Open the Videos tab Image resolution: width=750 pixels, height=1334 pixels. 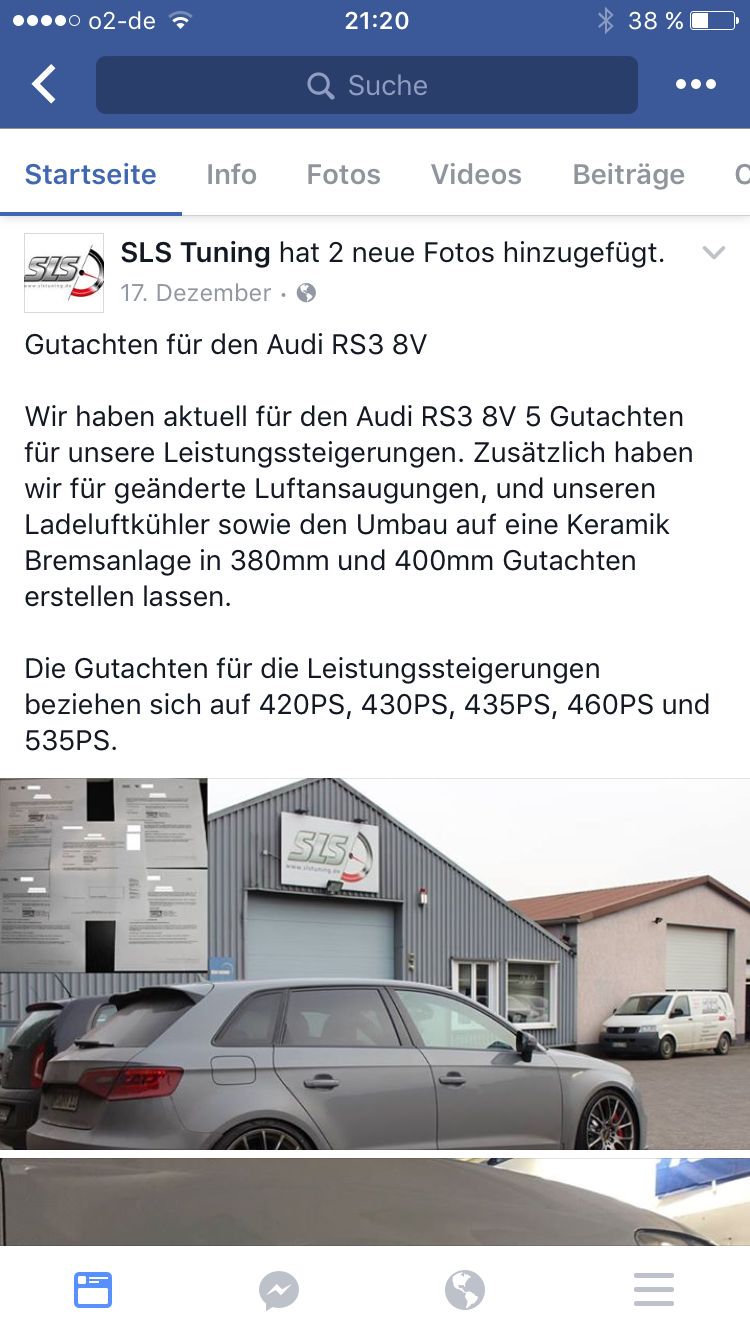[x=476, y=174]
